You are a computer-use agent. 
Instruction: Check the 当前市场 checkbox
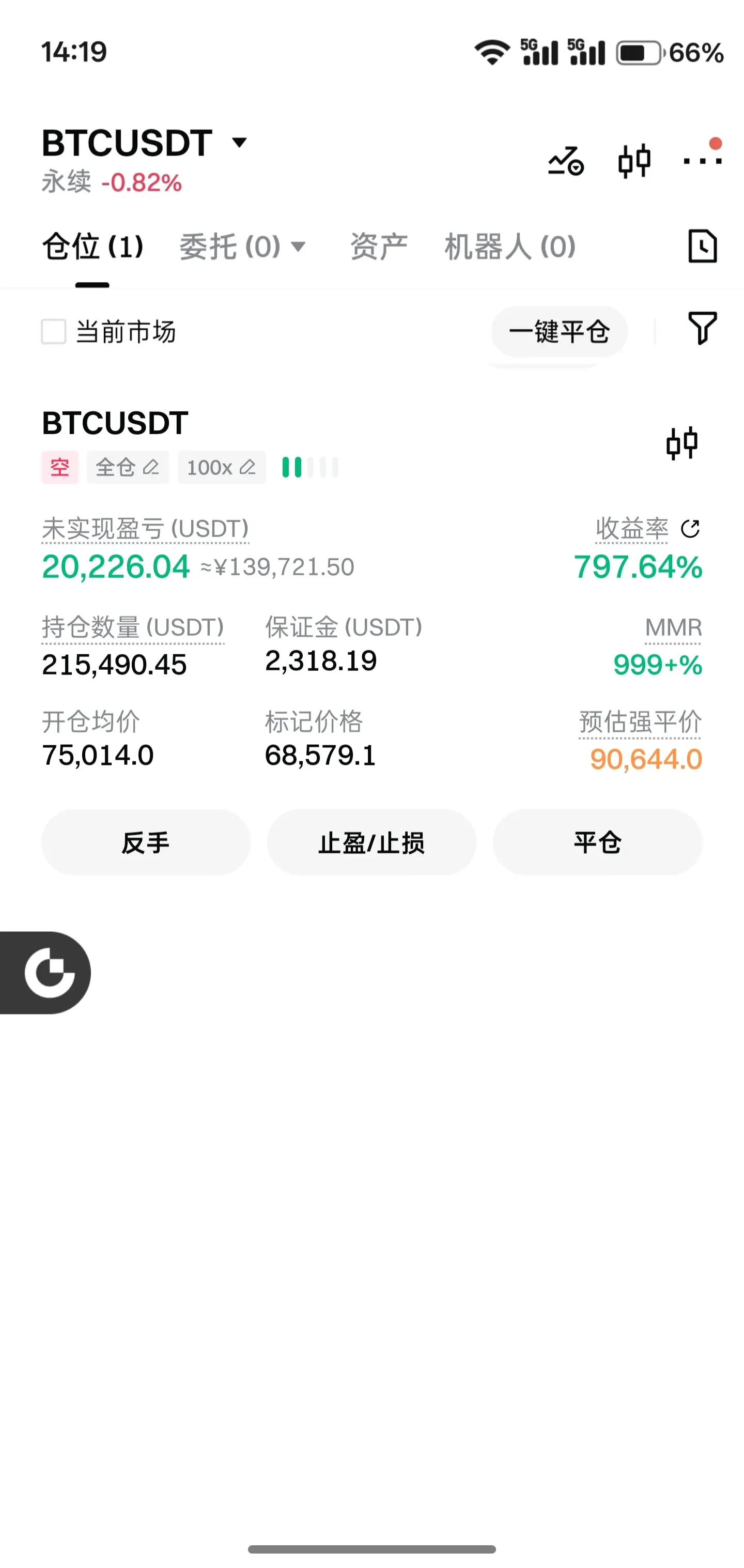pos(54,332)
